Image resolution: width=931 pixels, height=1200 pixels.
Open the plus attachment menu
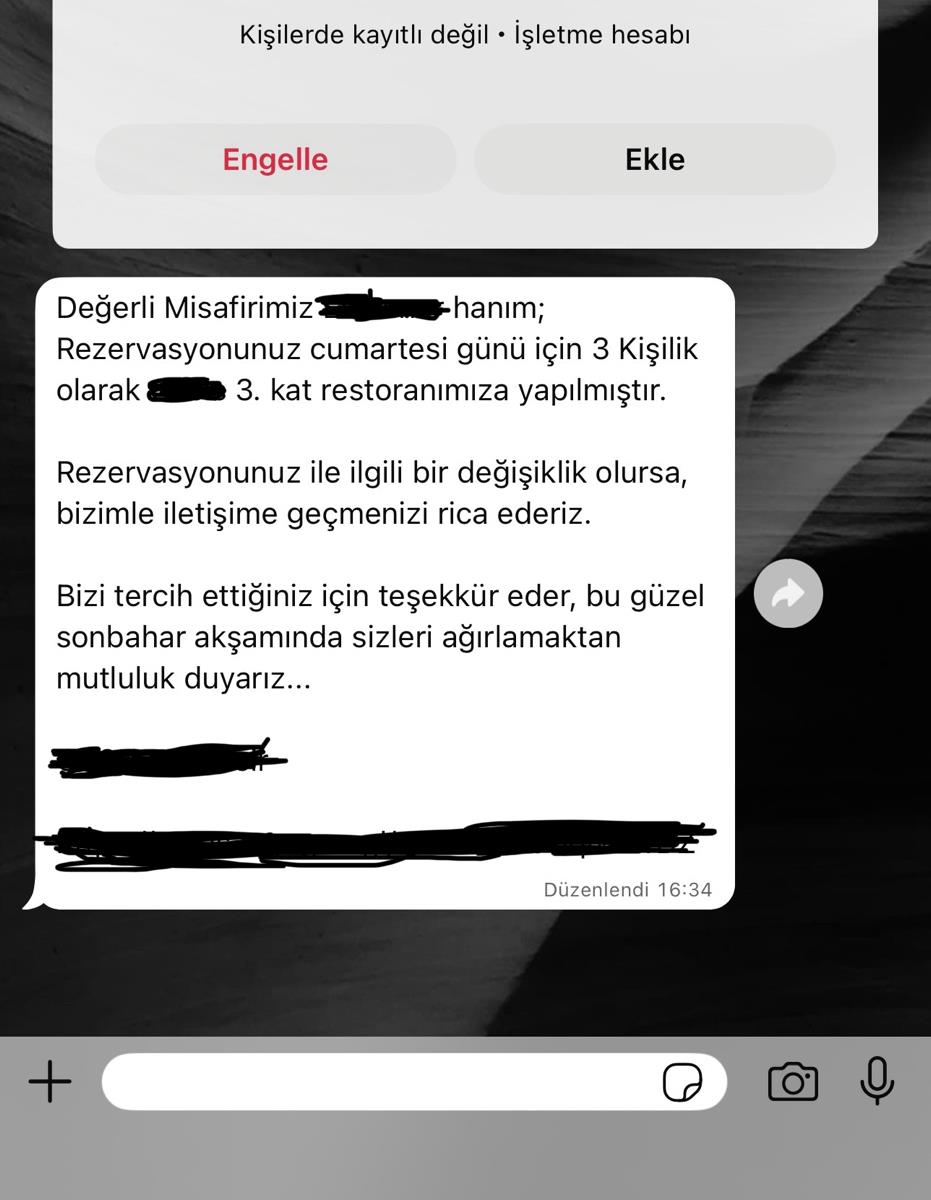click(x=50, y=1082)
